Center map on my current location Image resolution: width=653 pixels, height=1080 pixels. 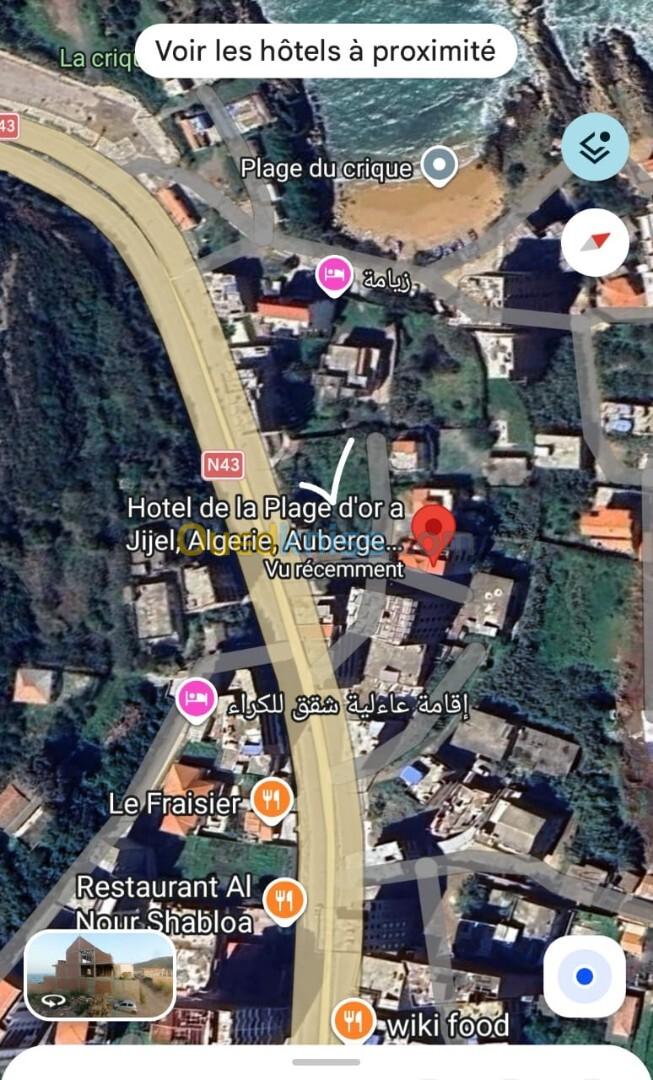(584, 976)
